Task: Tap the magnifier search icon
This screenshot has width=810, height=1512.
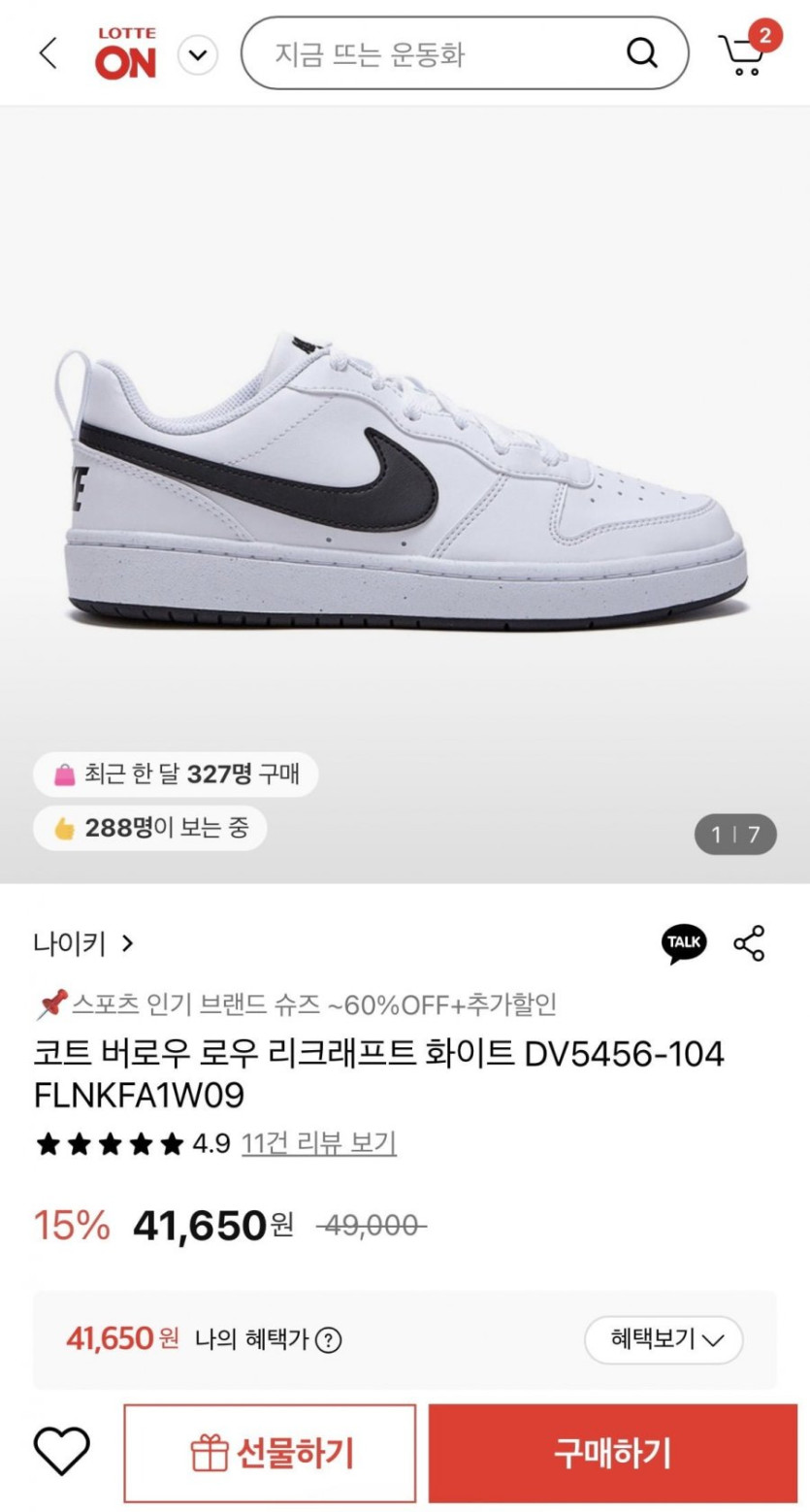Action: (641, 53)
